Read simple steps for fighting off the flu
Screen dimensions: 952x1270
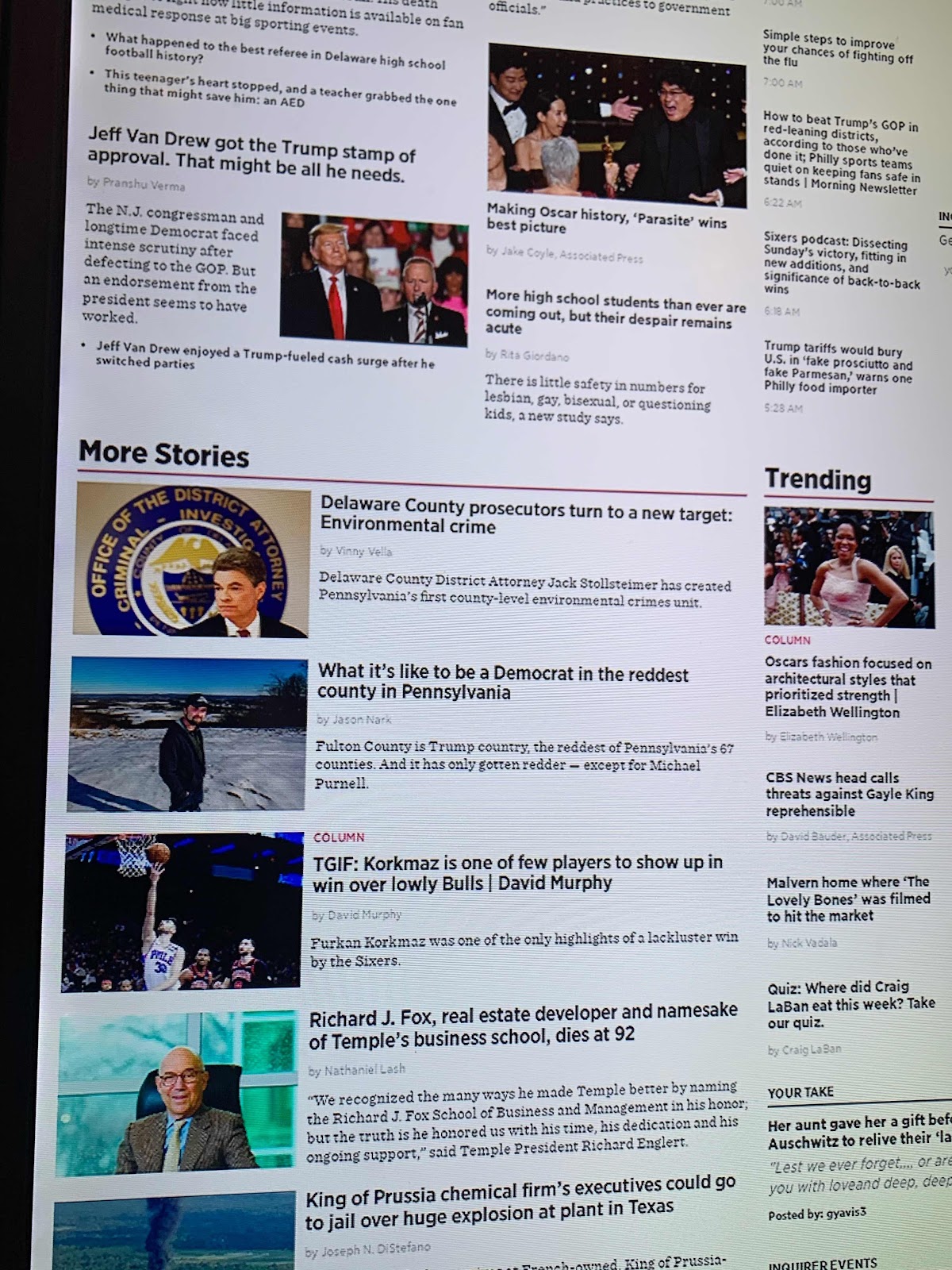click(837, 49)
